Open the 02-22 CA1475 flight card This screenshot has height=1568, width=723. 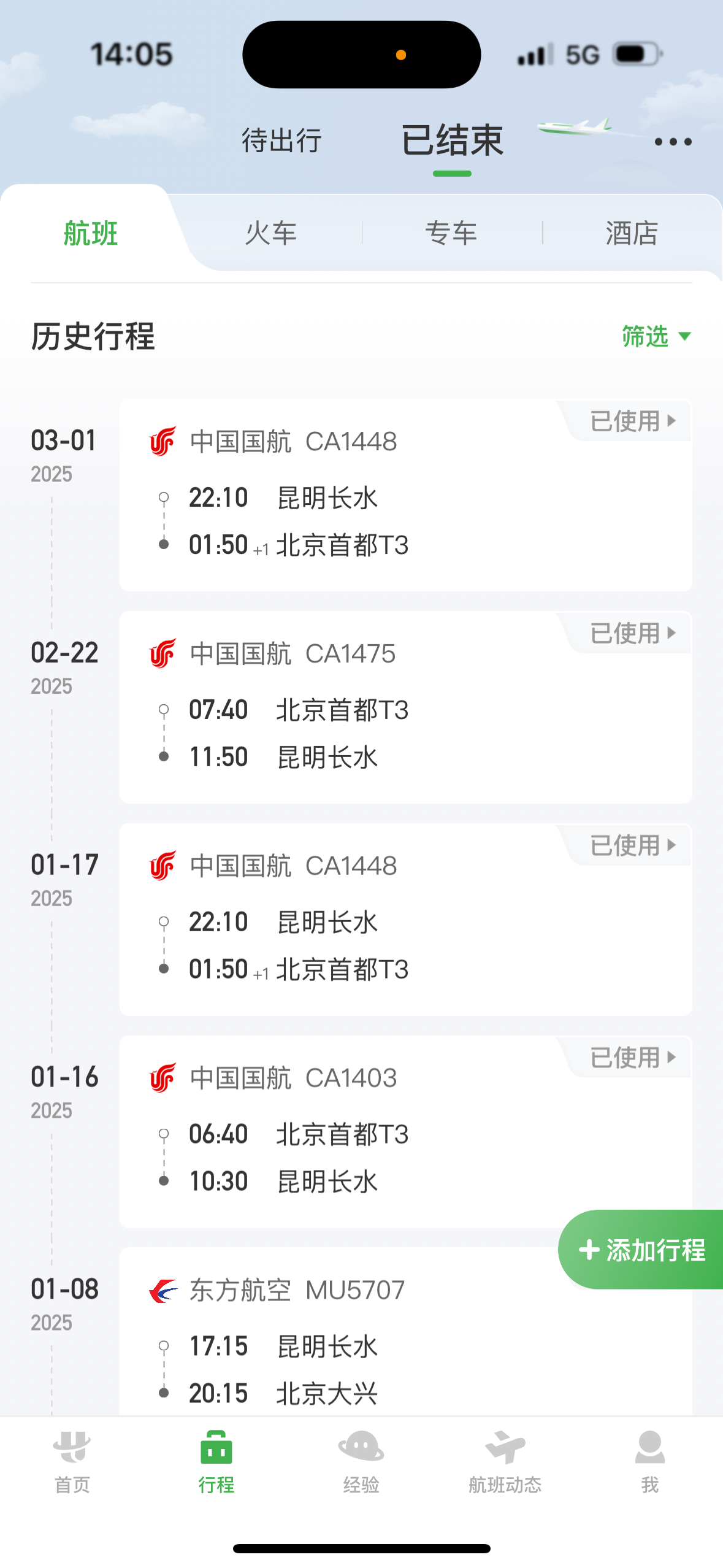(x=405, y=709)
